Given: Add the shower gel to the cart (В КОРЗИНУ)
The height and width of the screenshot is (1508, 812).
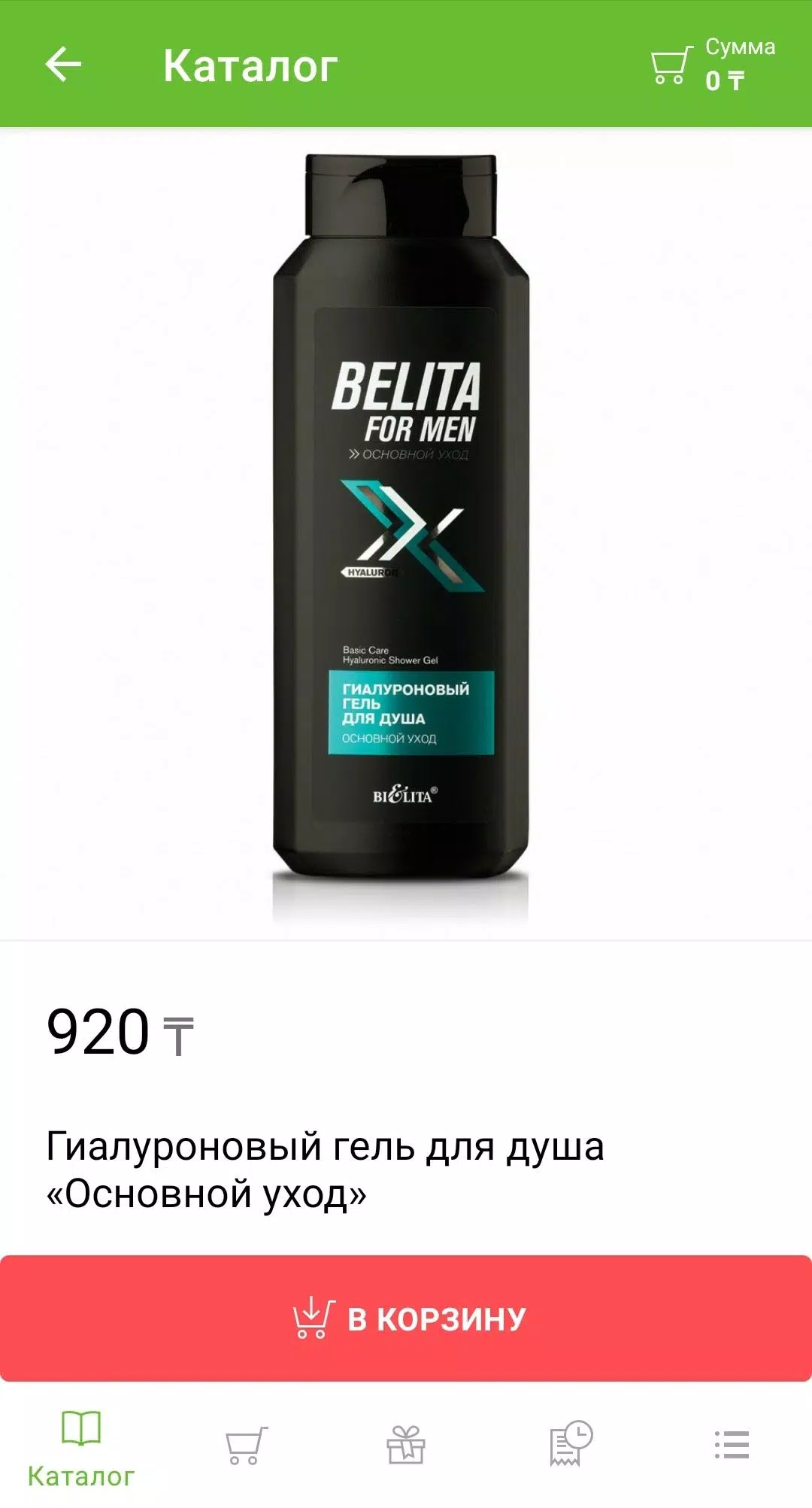Looking at the screenshot, I should point(406,1318).
